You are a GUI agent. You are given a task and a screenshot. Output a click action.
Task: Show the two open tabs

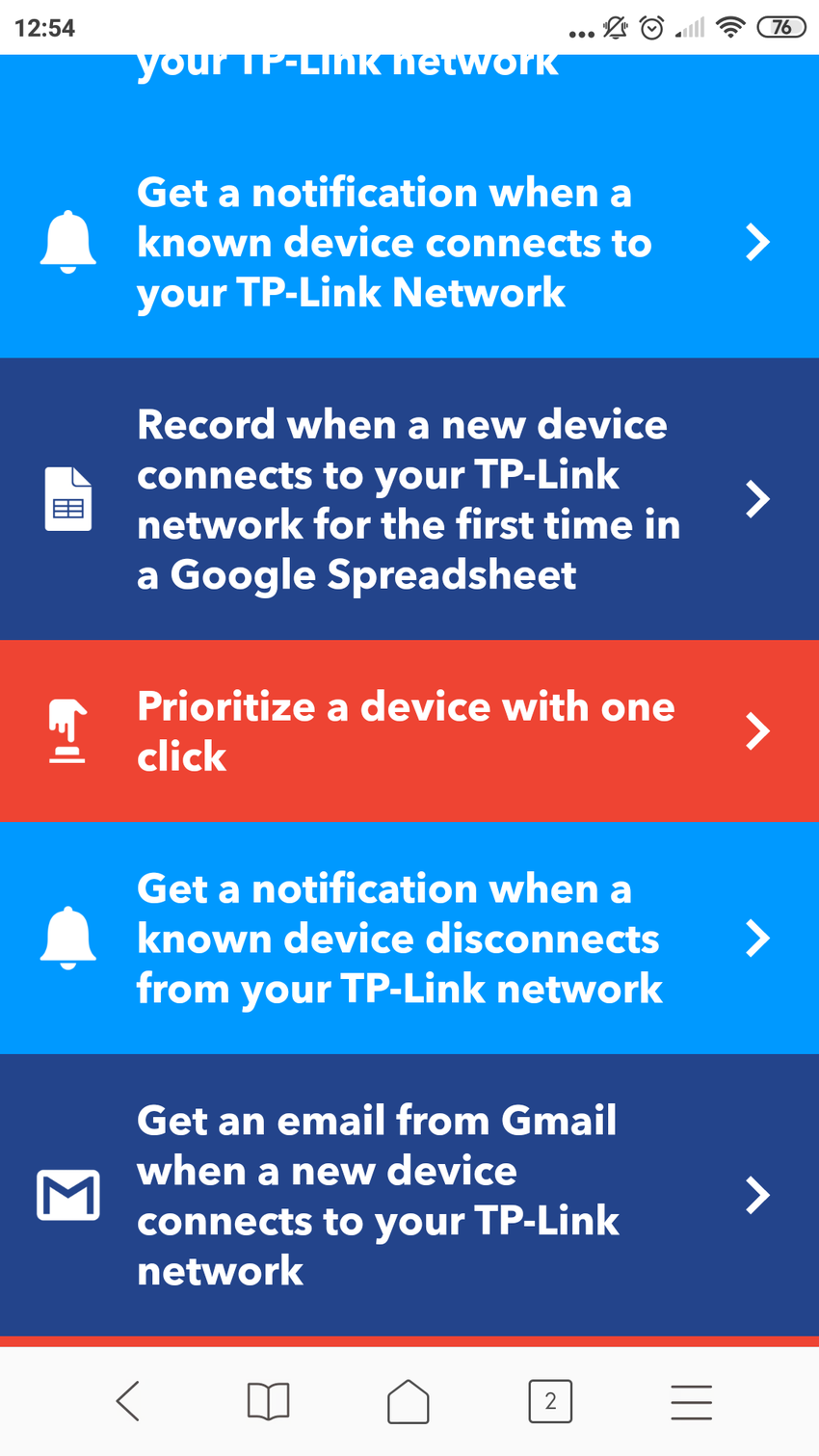(550, 1401)
